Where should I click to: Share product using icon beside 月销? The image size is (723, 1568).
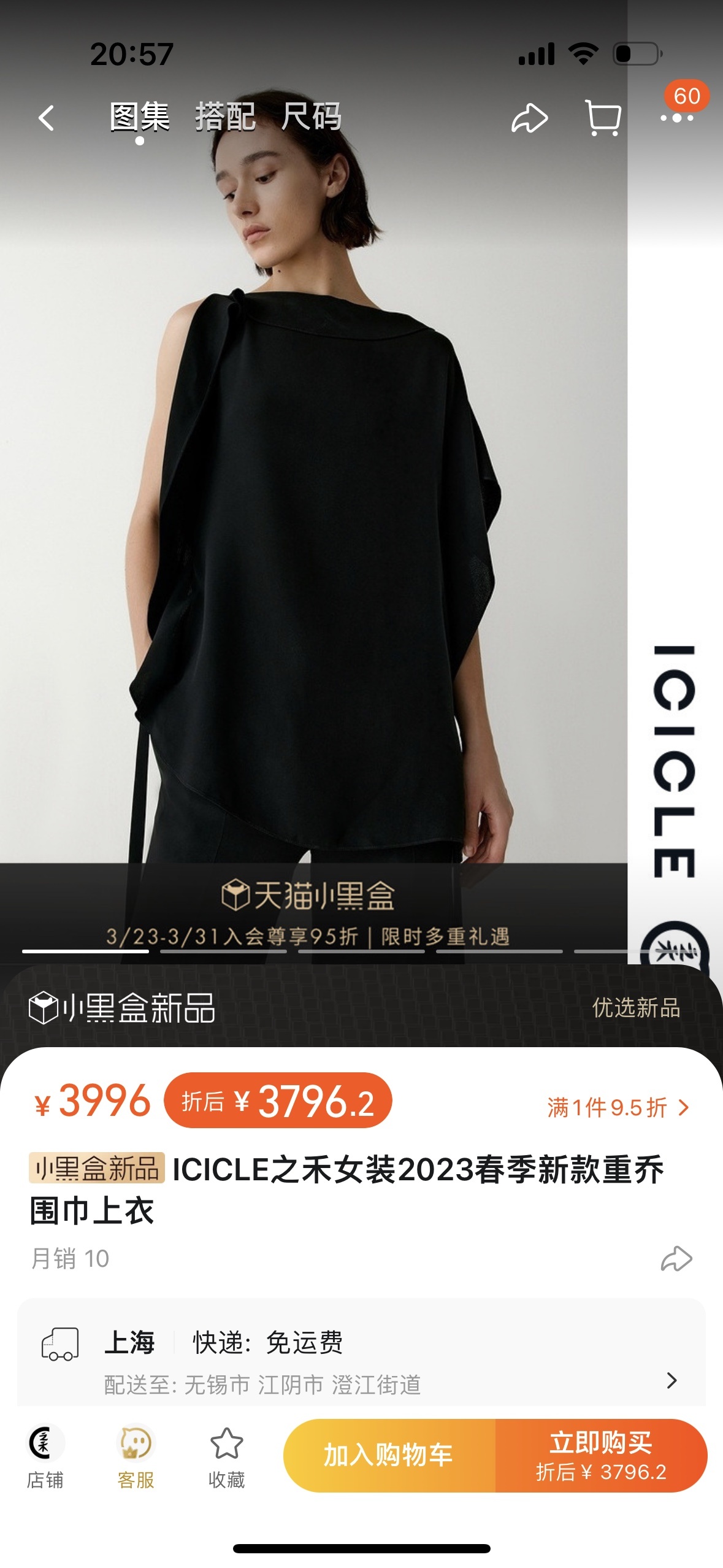coord(676,1259)
